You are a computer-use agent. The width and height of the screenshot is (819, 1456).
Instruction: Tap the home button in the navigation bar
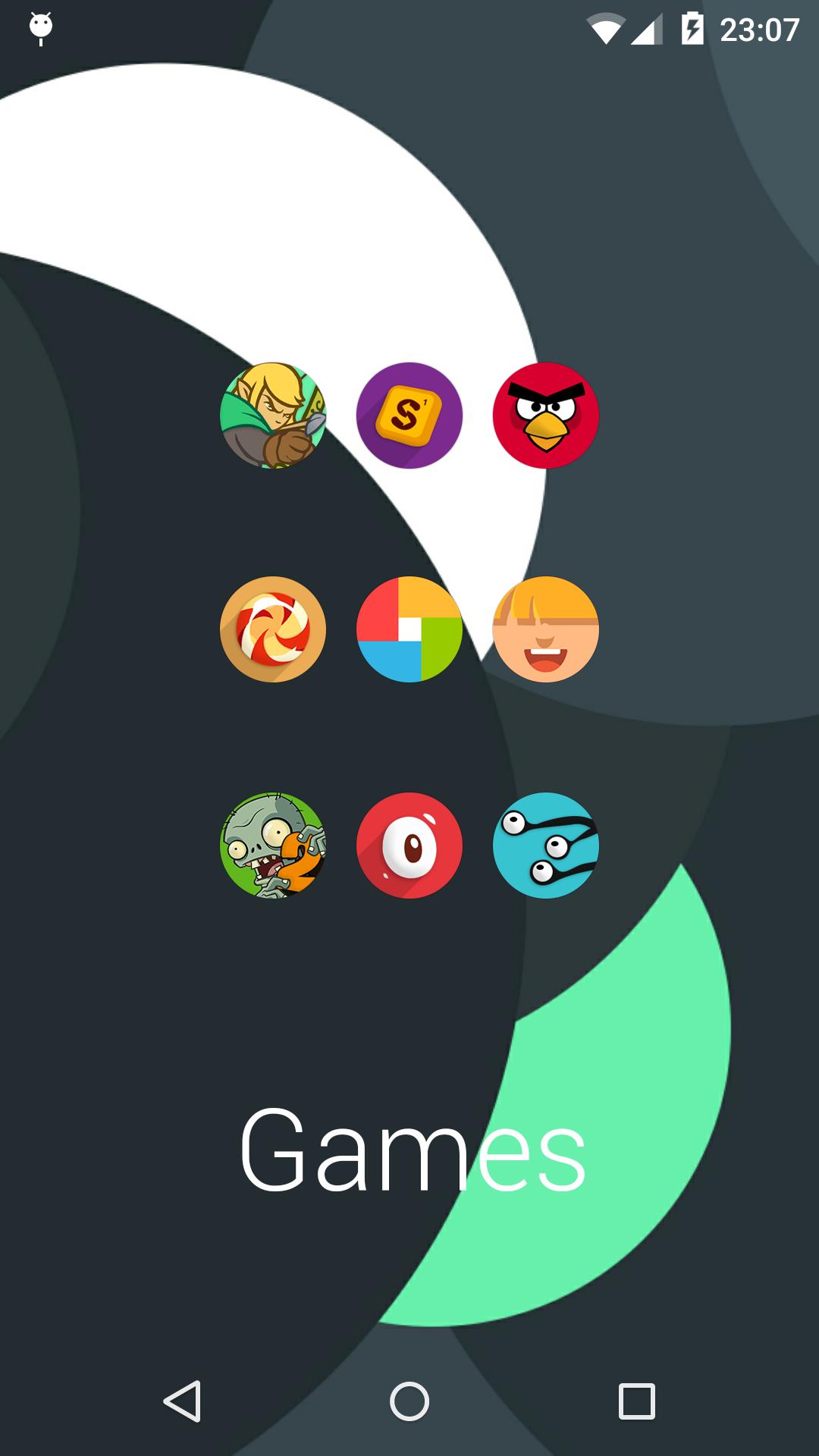click(409, 1401)
